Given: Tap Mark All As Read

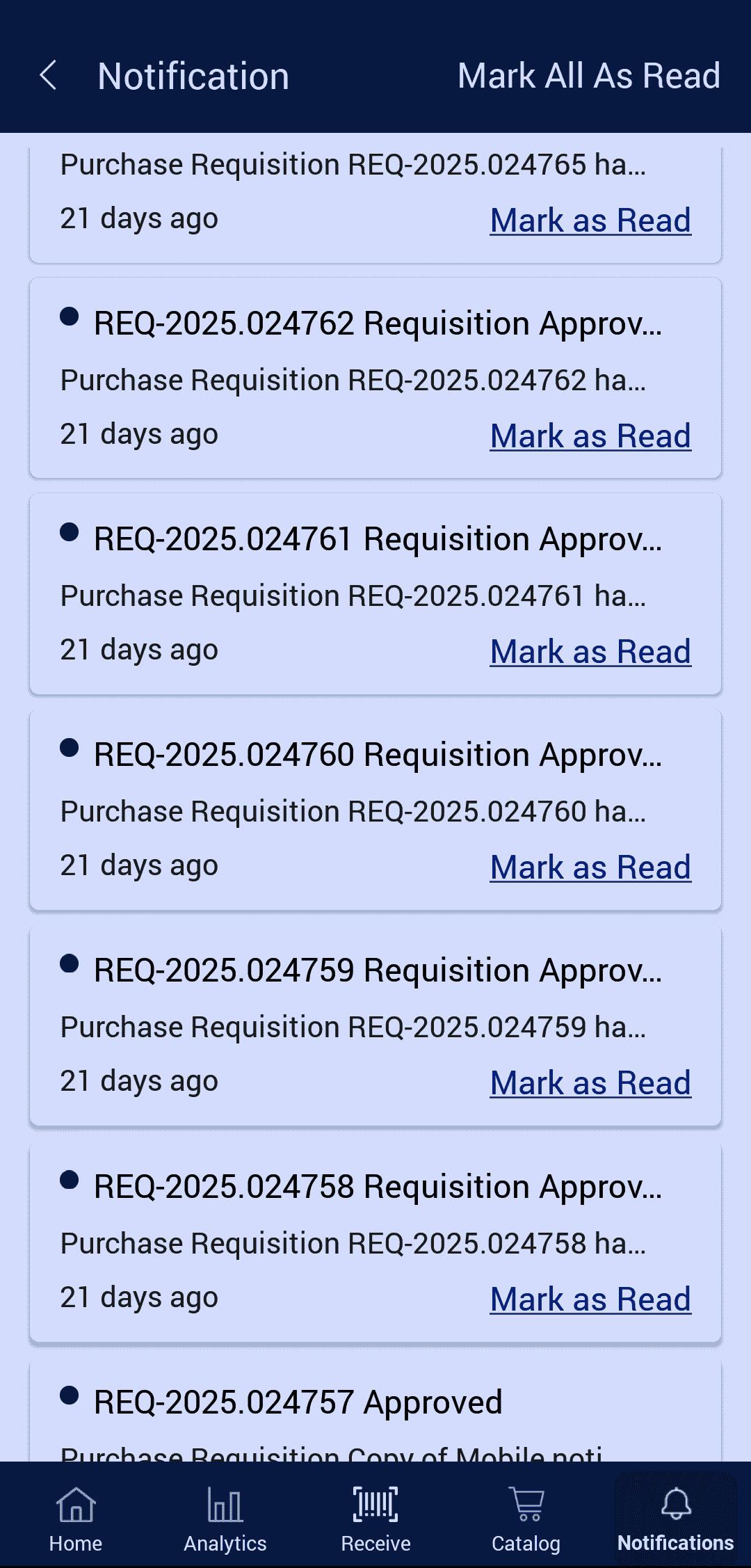Looking at the screenshot, I should coord(588,75).
